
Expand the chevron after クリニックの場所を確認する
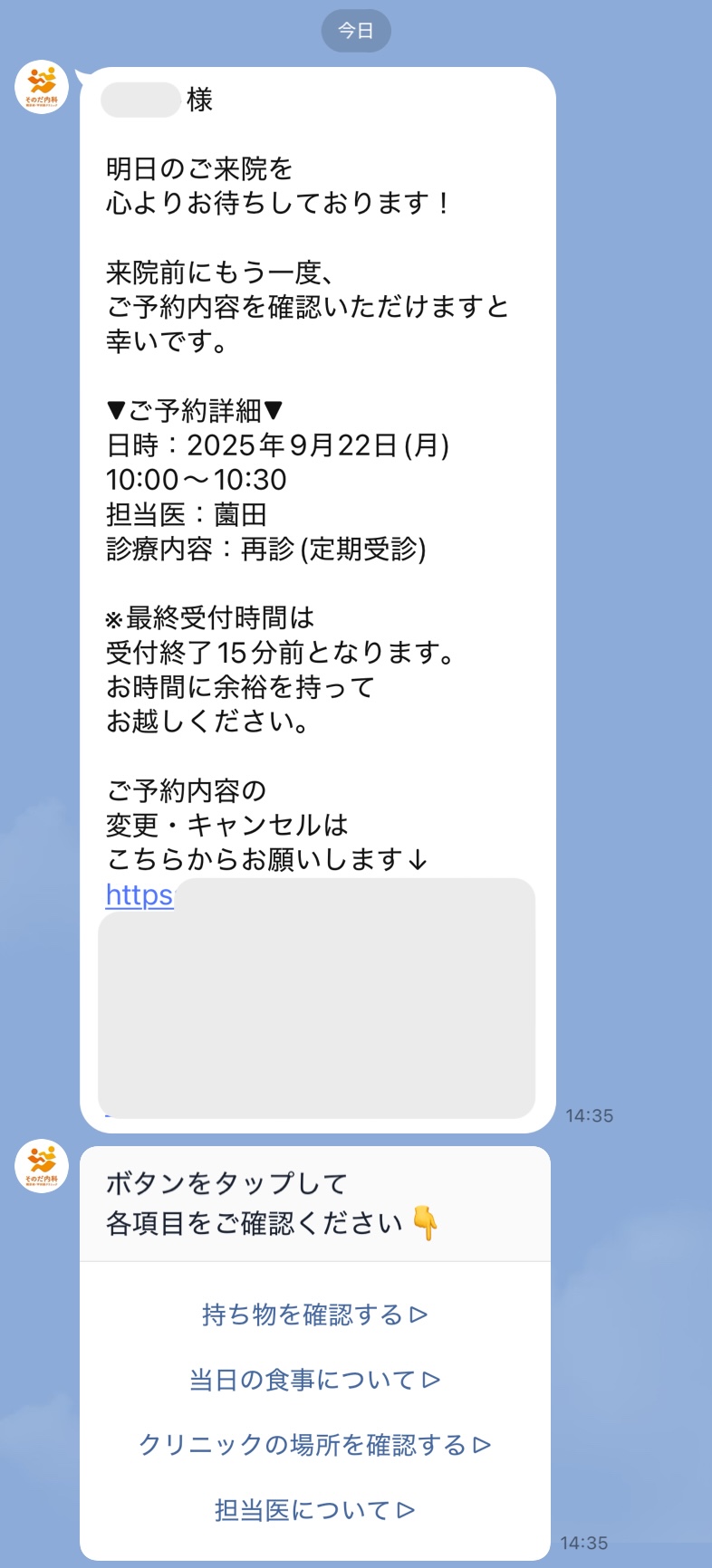(484, 1445)
